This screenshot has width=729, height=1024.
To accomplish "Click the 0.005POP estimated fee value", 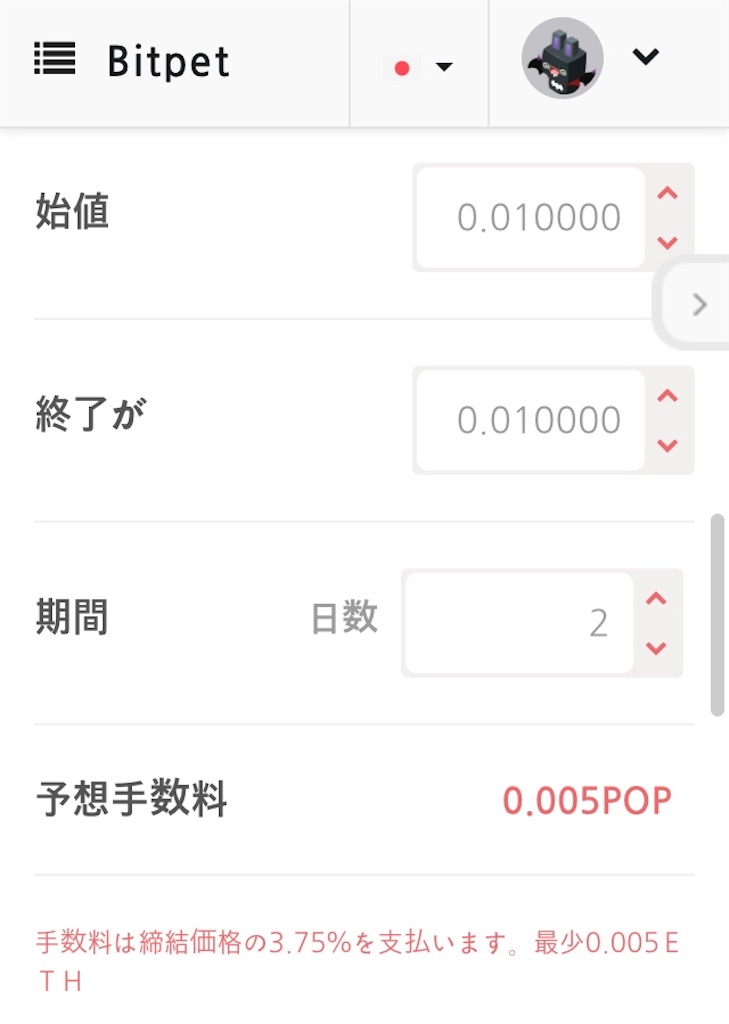I will pyautogui.click(x=586, y=798).
